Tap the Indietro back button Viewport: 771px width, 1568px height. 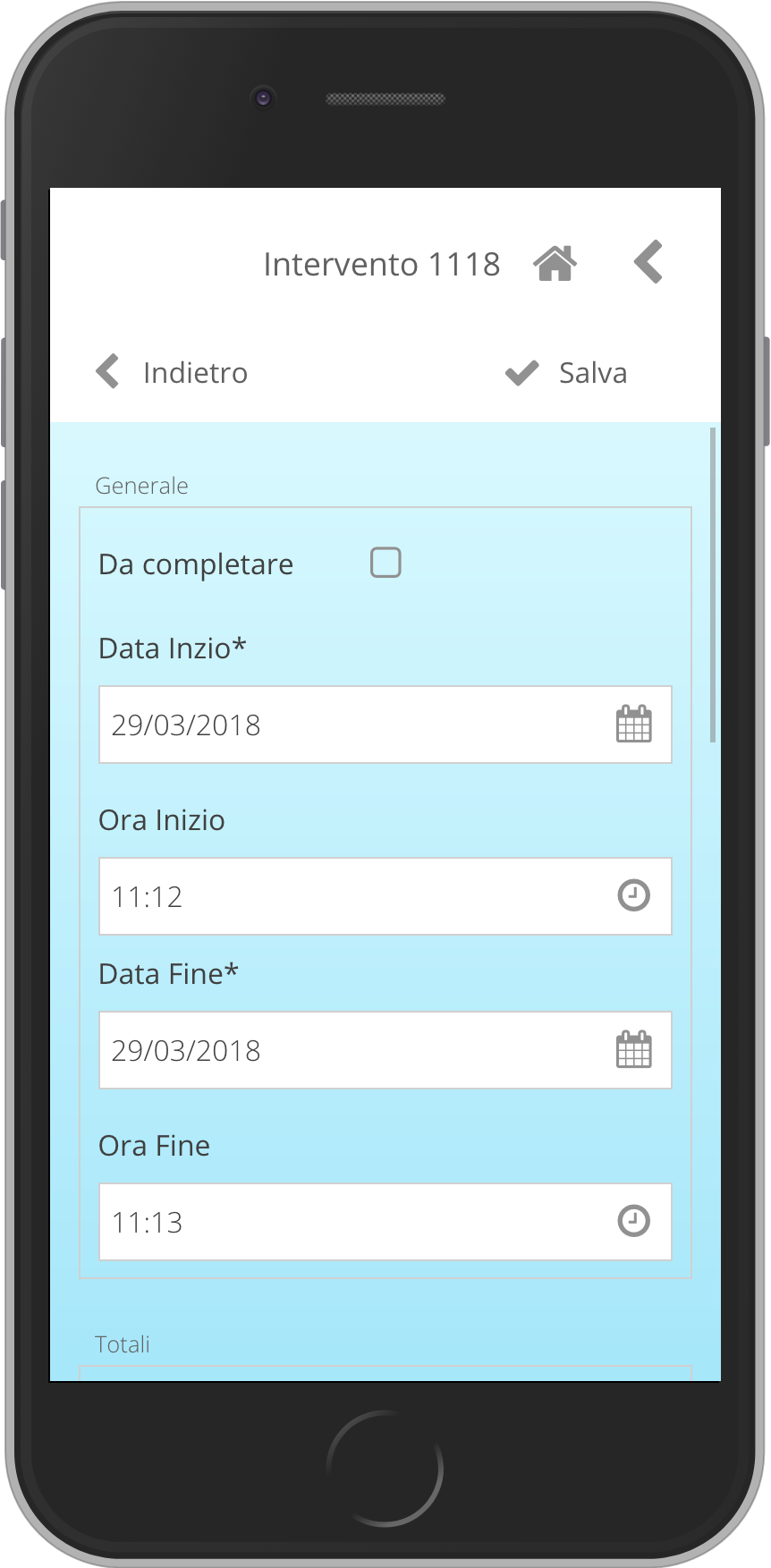click(x=172, y=372)
